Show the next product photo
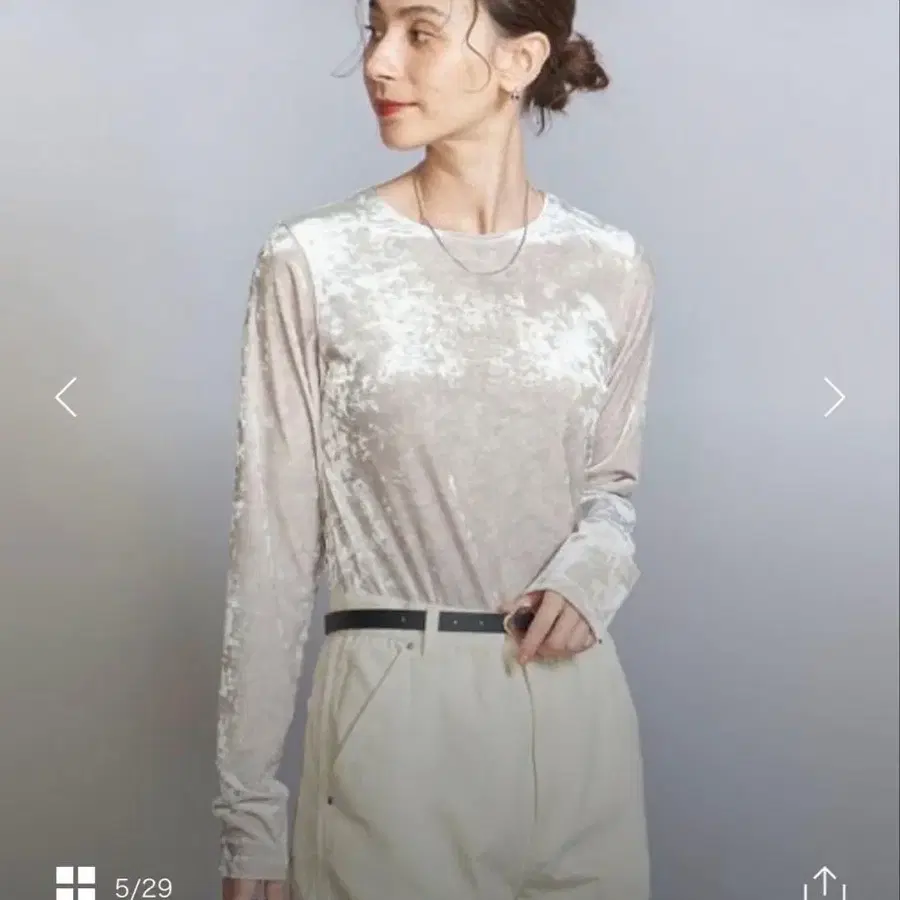900x900 pixels. (x=834, y=397)
